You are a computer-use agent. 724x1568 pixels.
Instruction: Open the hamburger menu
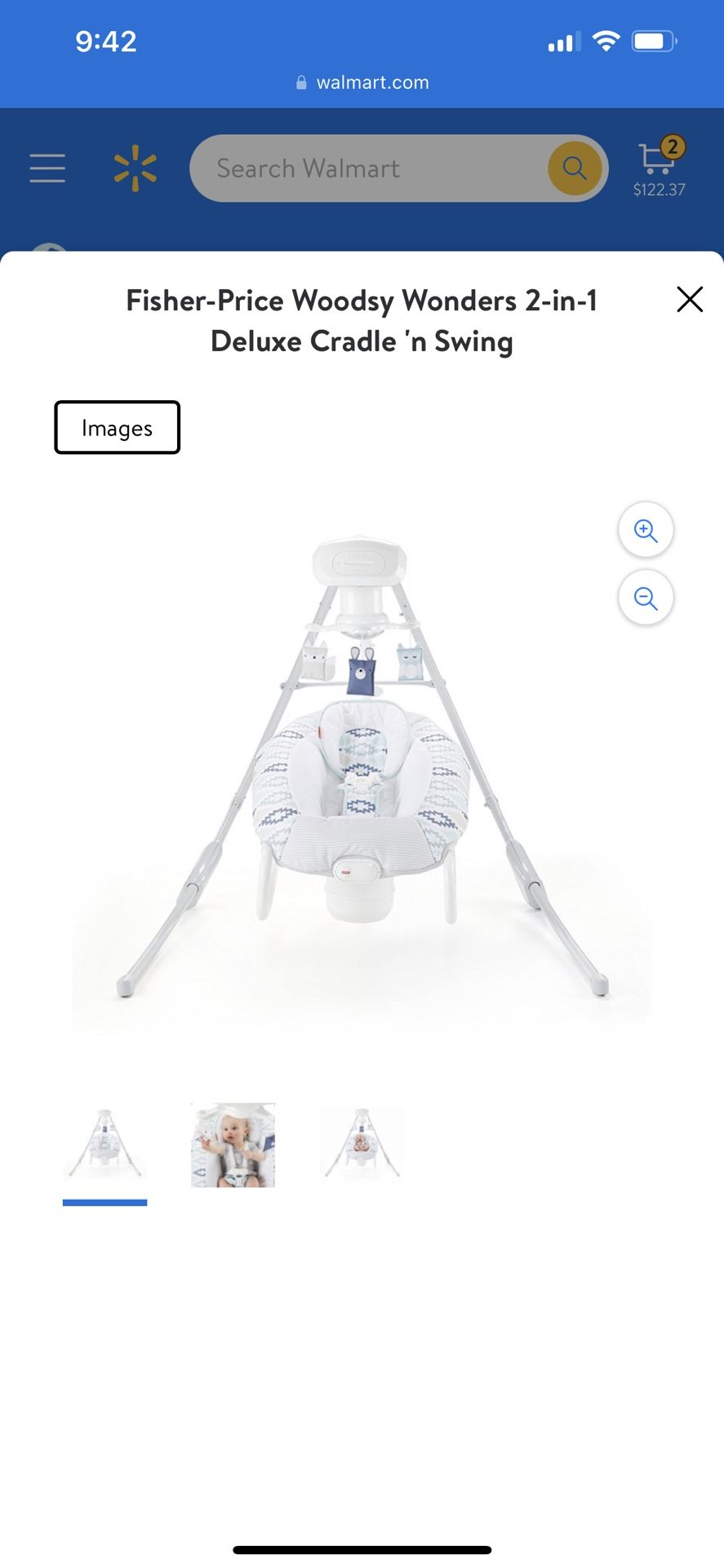tap(47, 168)
